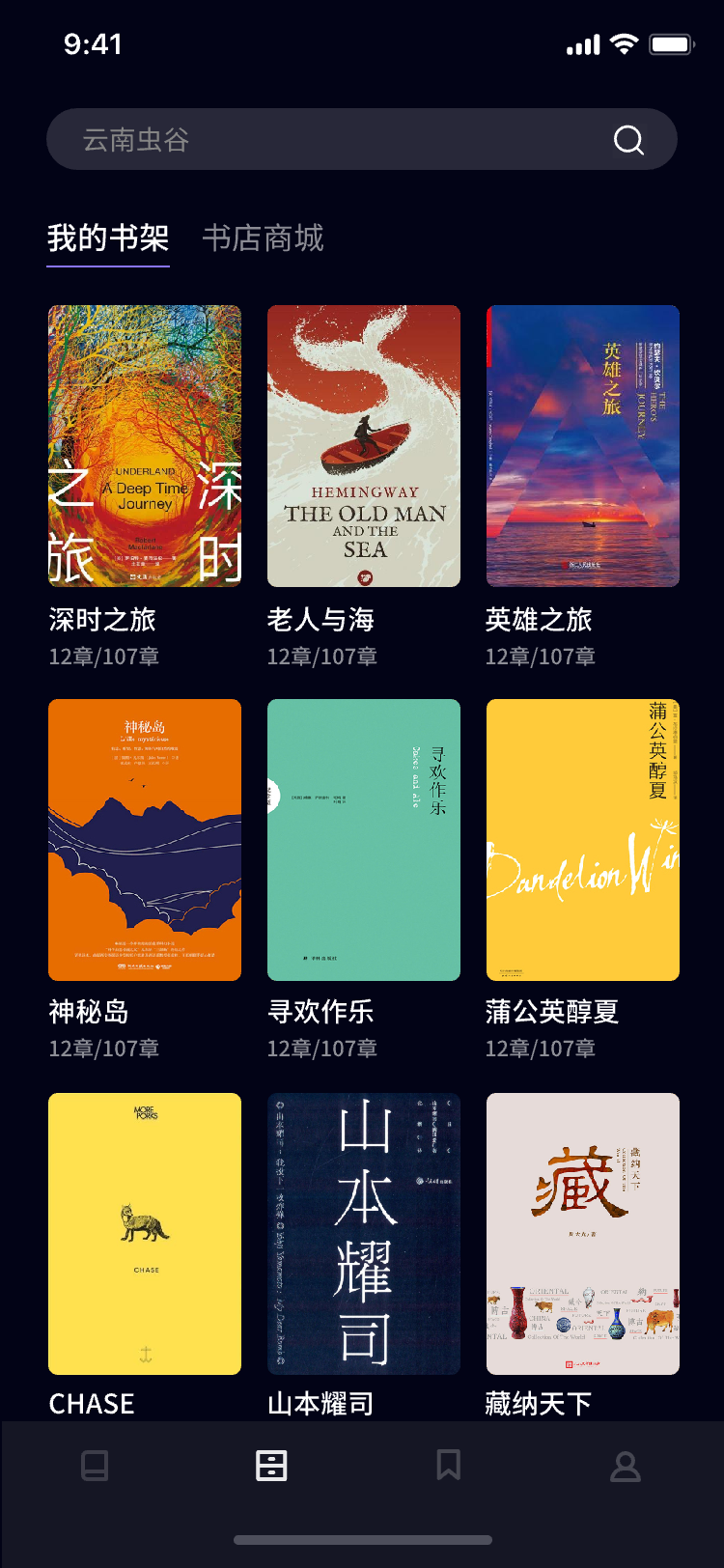
Task: Open the book 藏纳天下
Action: (x=583, y=1234)
